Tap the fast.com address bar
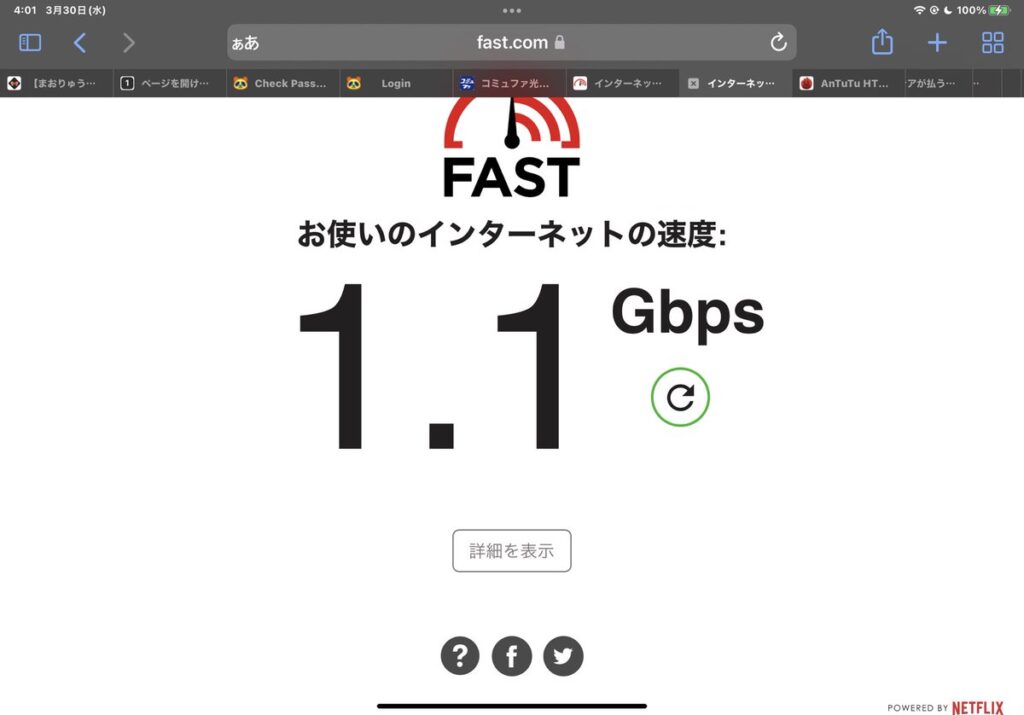1024x715 pixels. tap(512, 43)
